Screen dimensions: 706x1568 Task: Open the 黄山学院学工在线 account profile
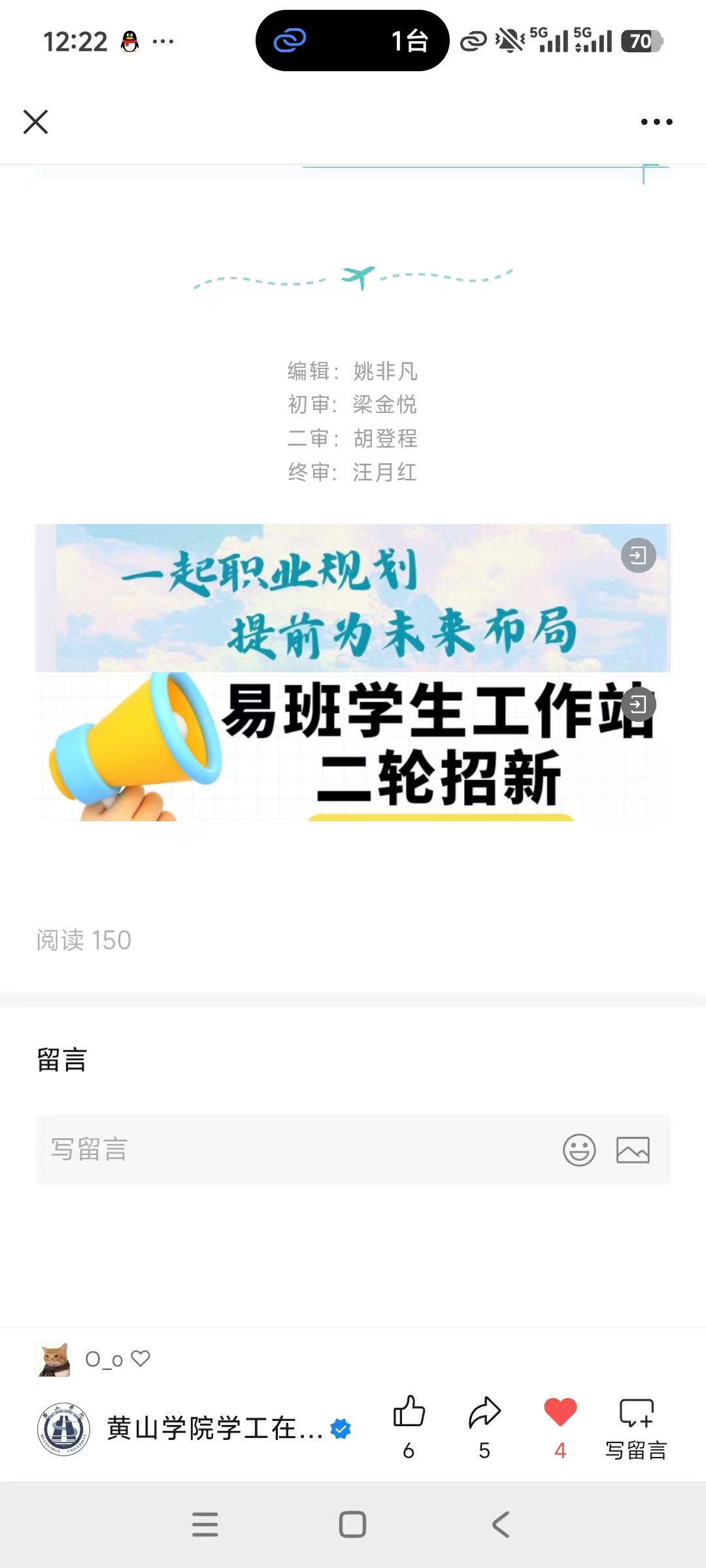(x=194, y=1429)
